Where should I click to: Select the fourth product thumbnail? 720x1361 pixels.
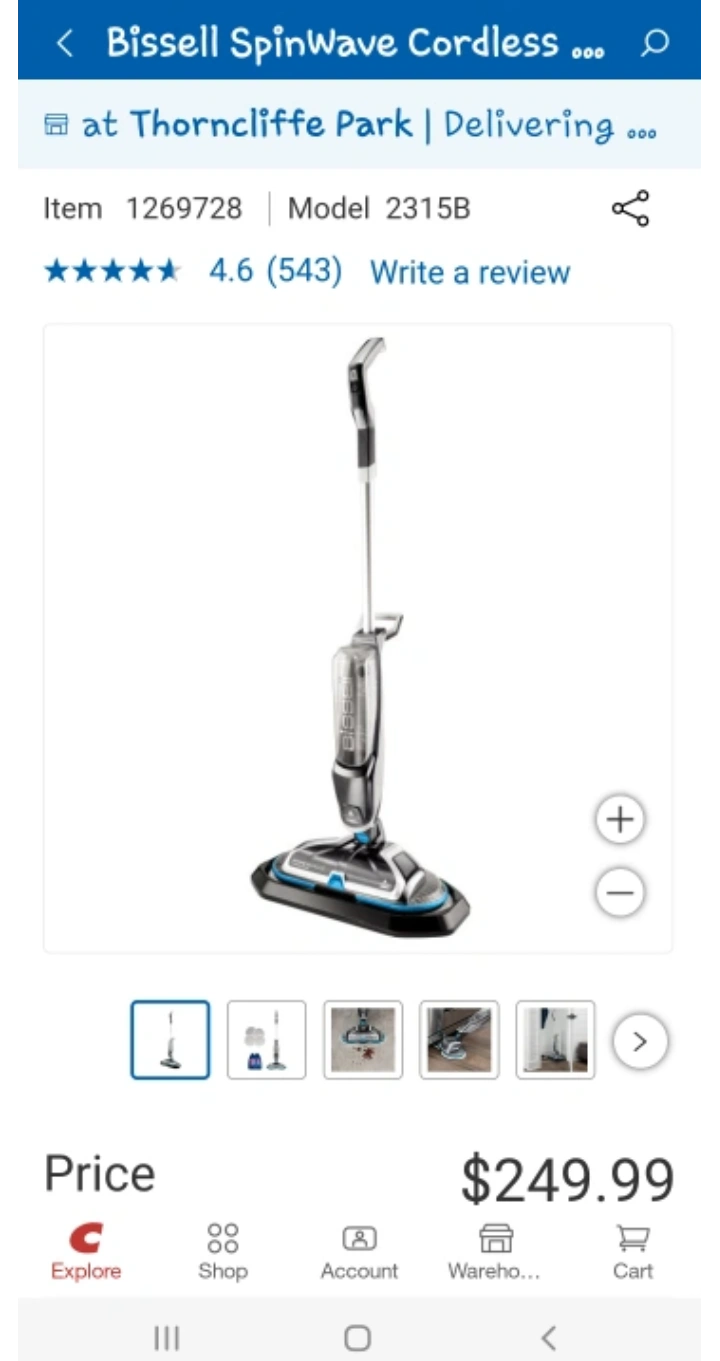coord(459,1040)
